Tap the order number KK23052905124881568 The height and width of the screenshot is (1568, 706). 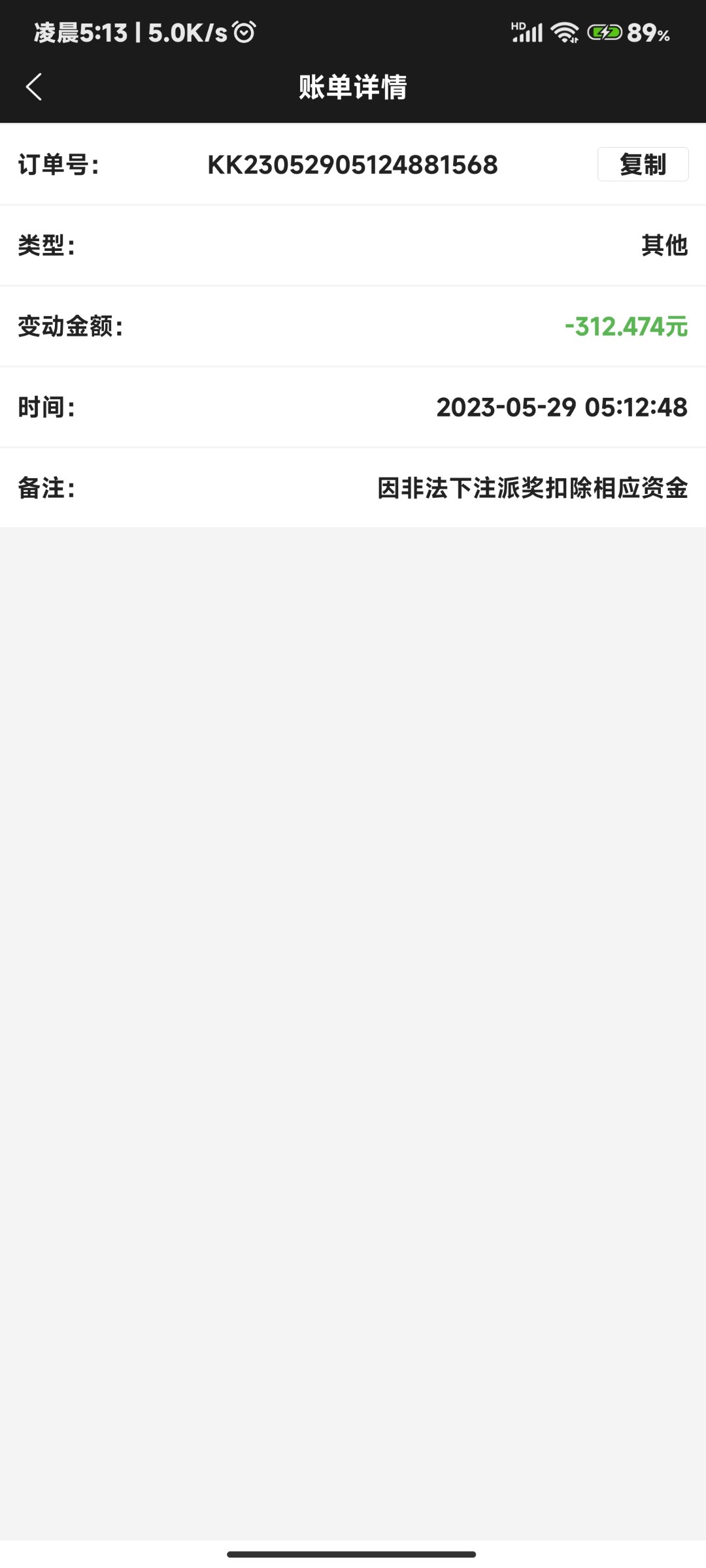352,165
